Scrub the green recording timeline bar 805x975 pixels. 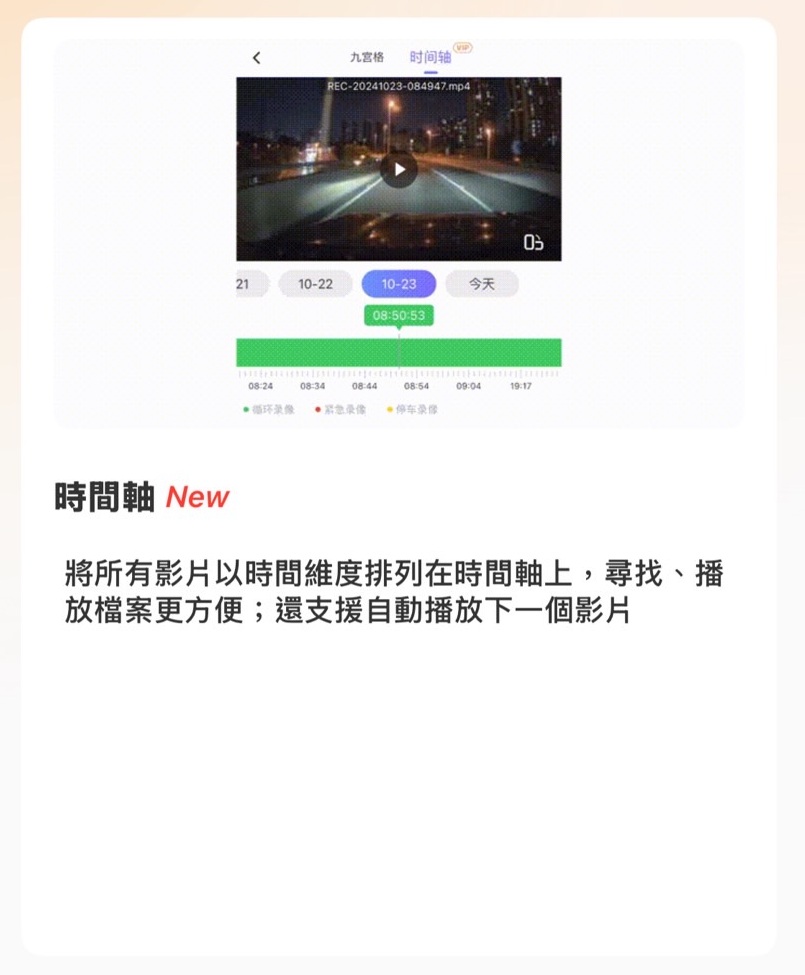398,352
